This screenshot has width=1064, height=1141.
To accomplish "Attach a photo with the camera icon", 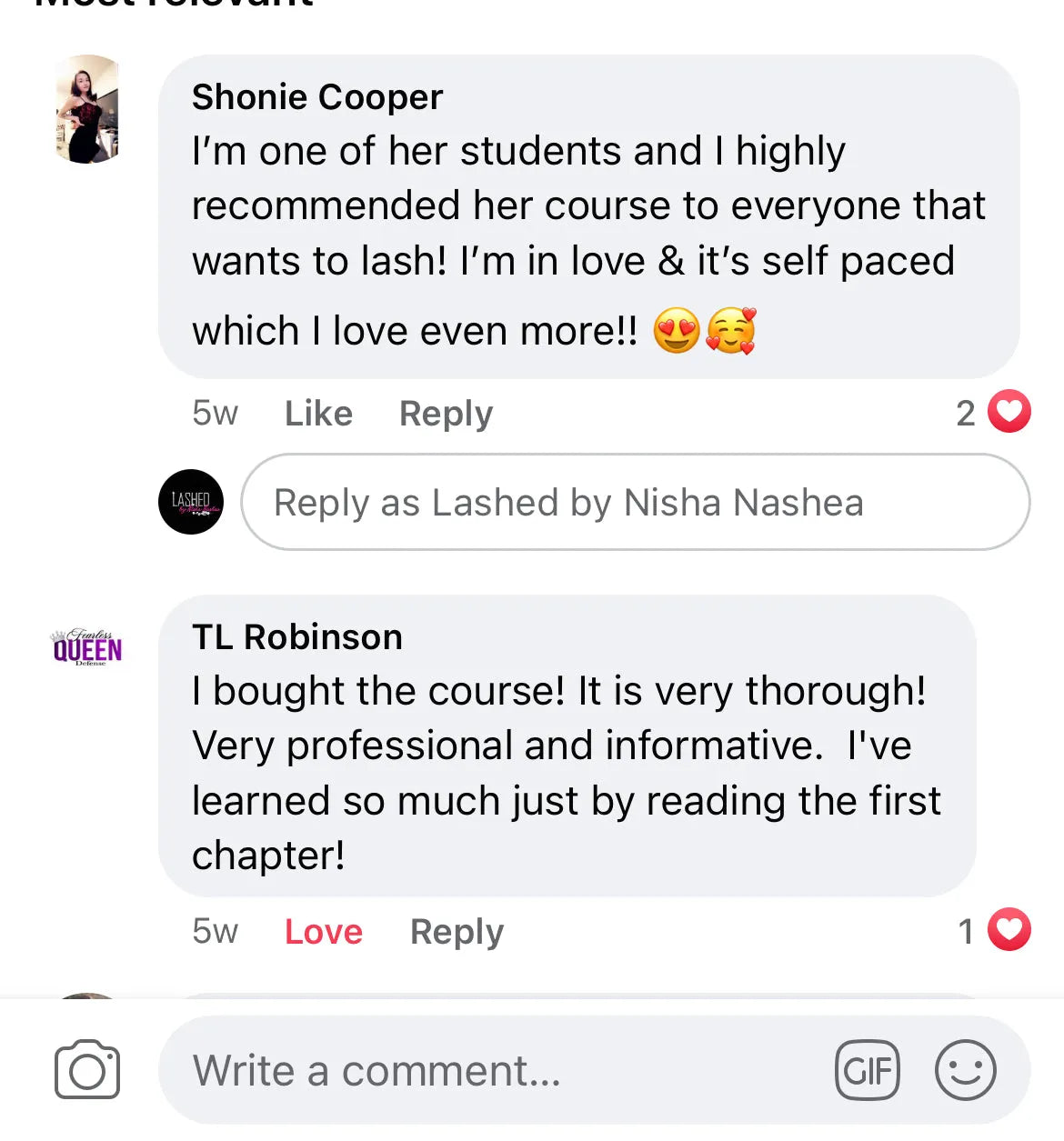I will 87,1070.
